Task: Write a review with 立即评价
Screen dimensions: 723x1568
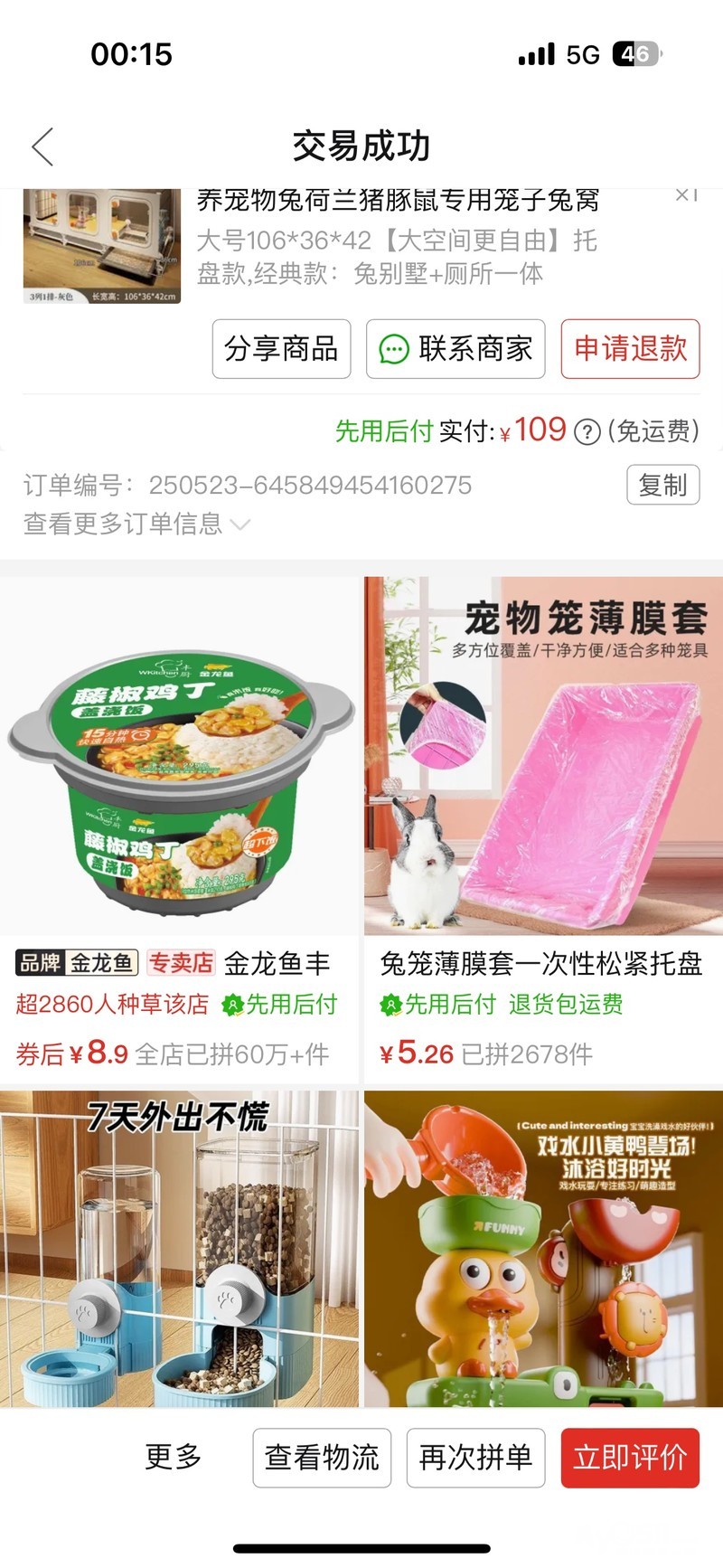Action: click(630, 1458)
